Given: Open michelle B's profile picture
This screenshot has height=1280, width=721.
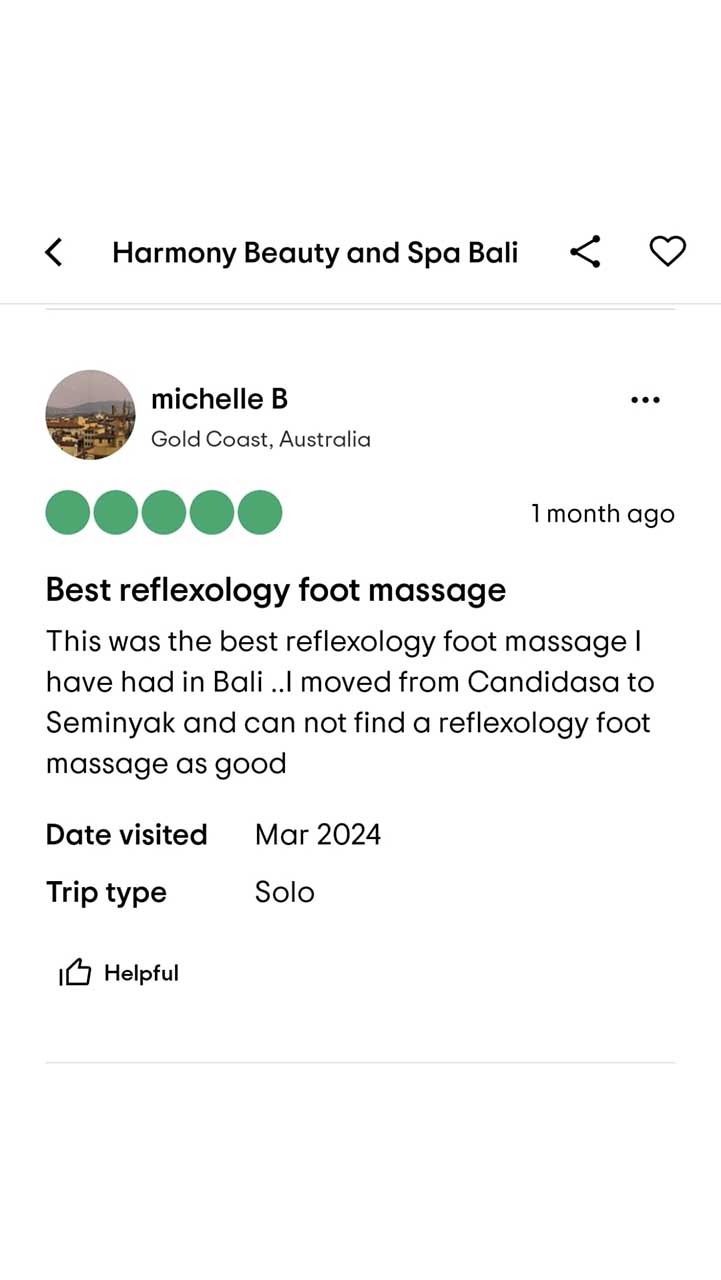Looking at the screenshot, I should (91, 415).
